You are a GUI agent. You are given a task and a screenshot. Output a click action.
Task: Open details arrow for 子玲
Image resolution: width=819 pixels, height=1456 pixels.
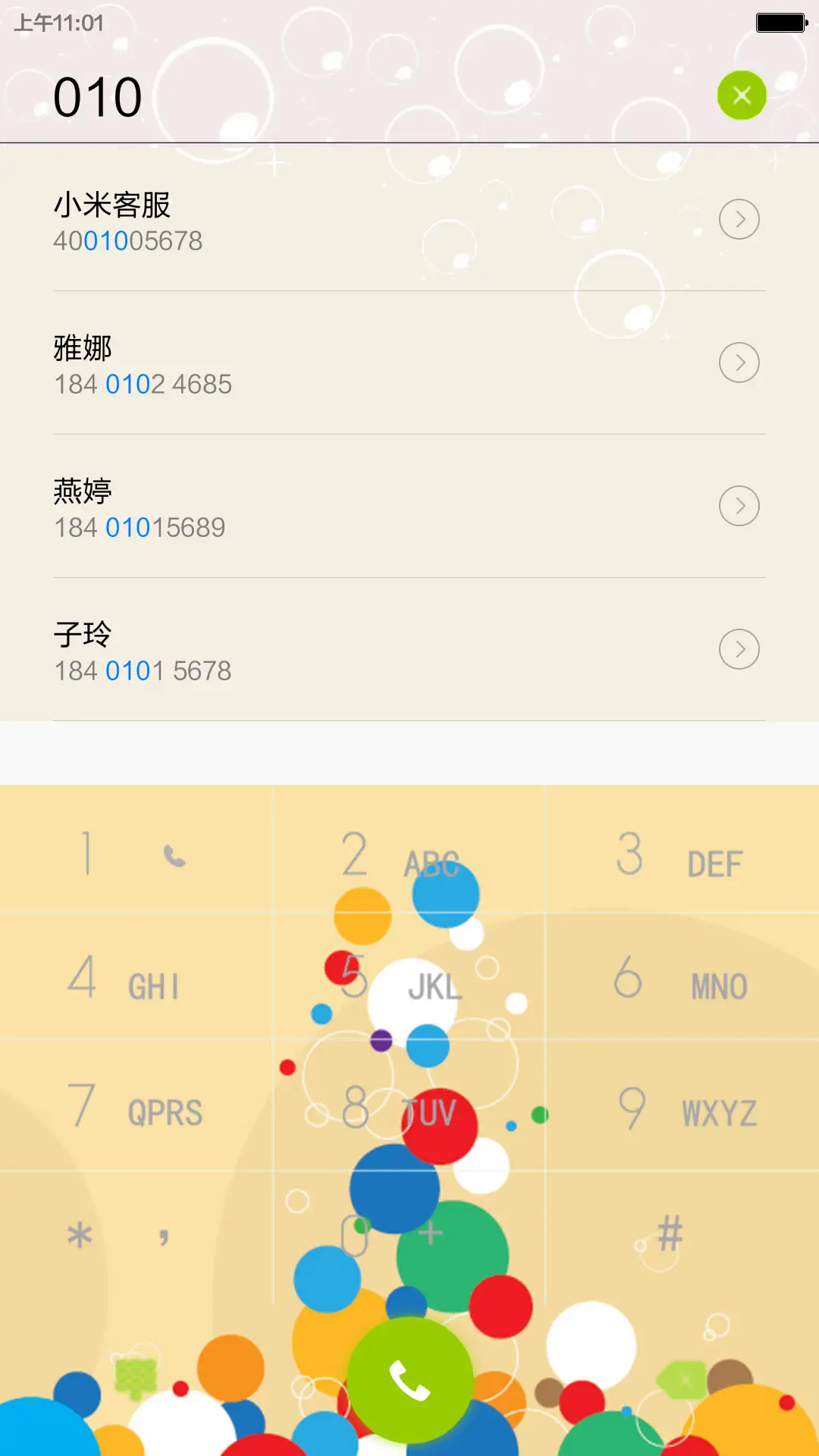739,649
